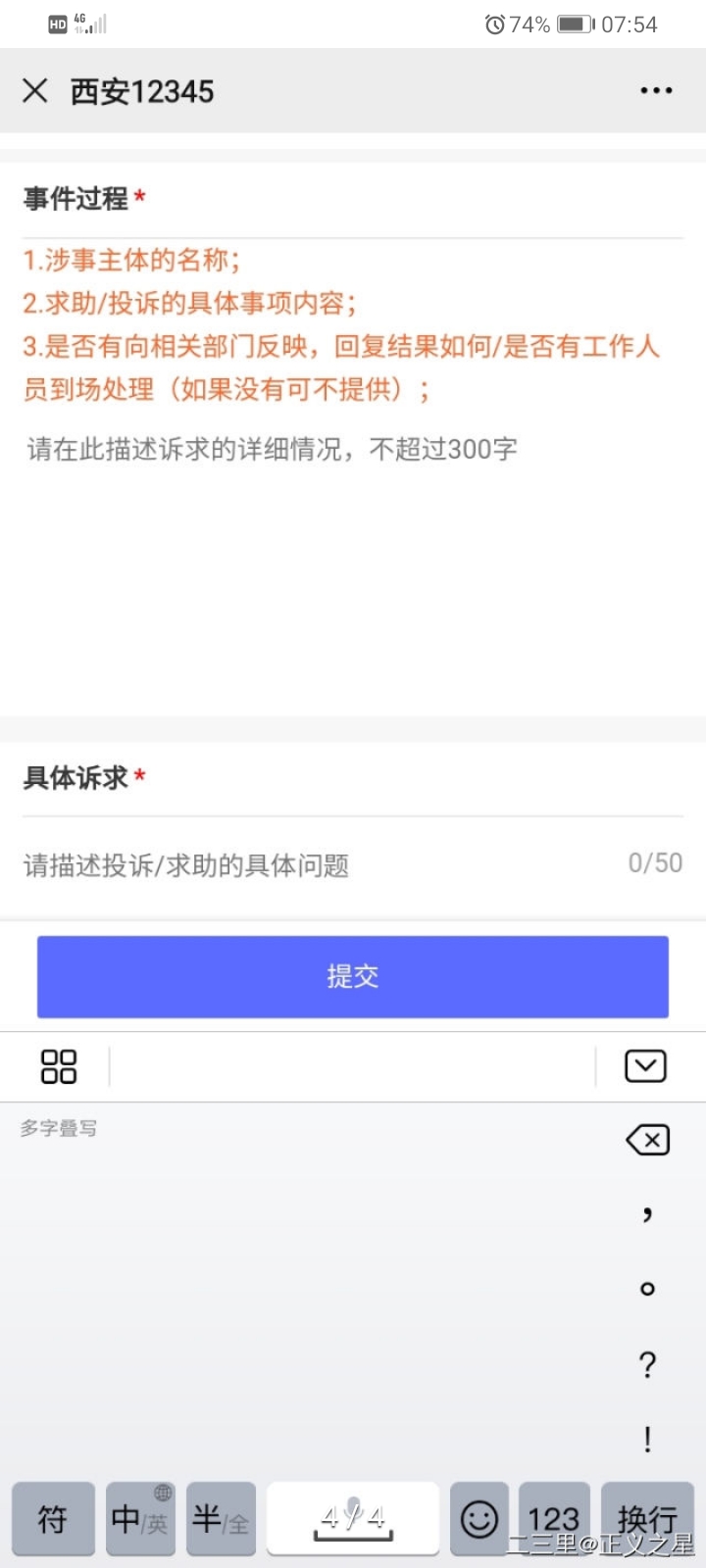Open the keyboard tools grid icon

58,1066
